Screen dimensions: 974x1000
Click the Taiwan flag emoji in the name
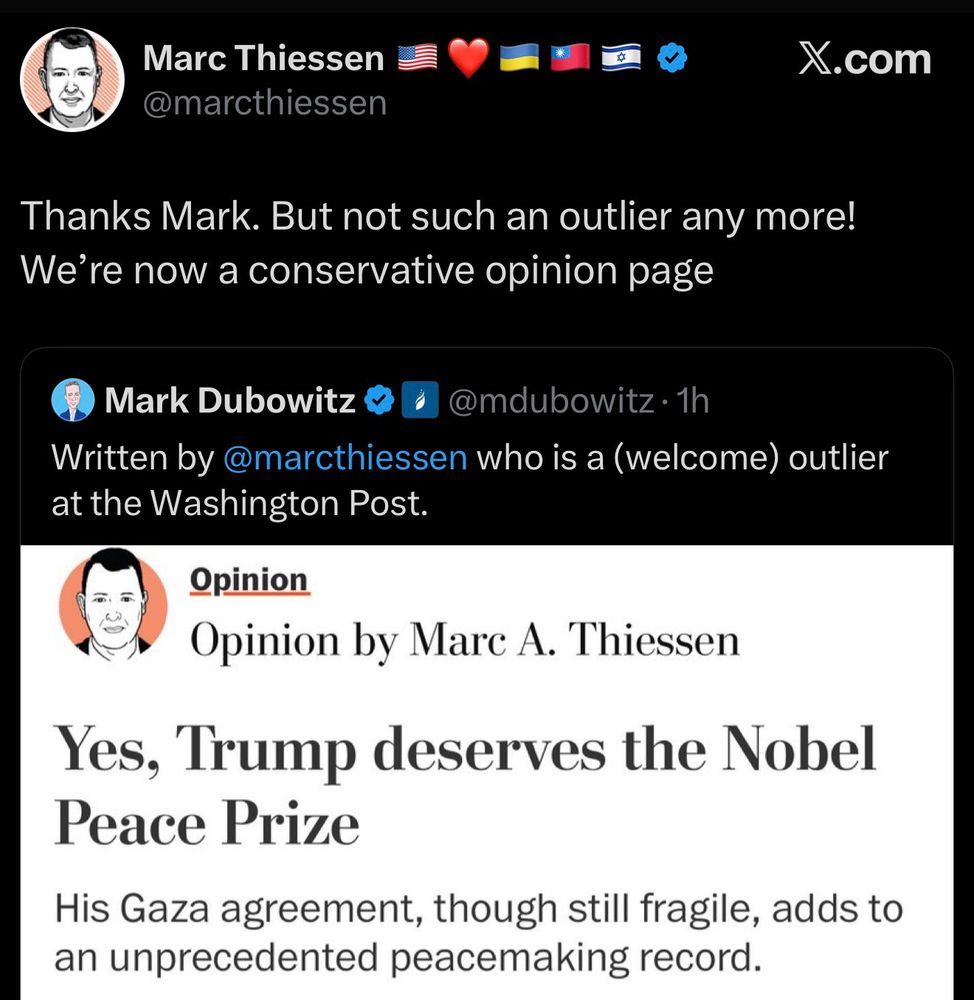click(570, 58)
